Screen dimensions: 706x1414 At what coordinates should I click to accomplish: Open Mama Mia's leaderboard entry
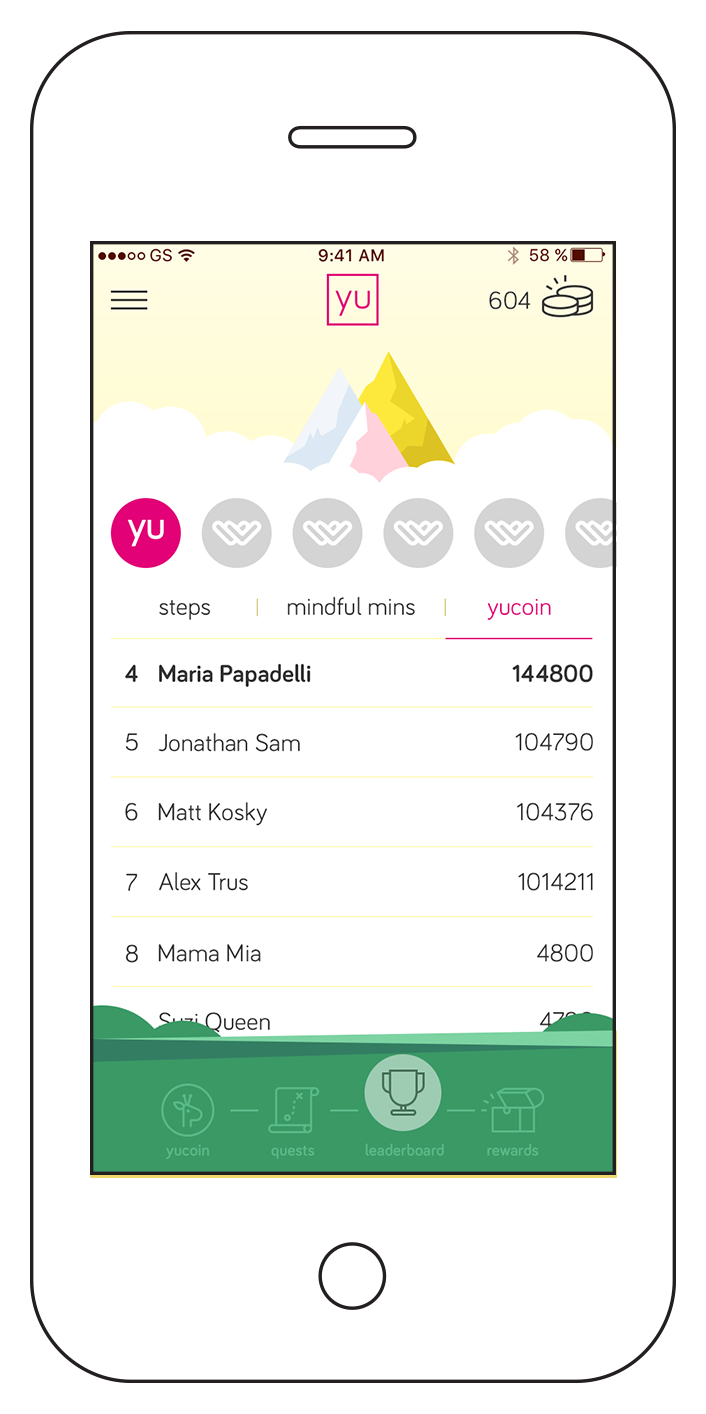pyautogui.click(x=352, y=953)
